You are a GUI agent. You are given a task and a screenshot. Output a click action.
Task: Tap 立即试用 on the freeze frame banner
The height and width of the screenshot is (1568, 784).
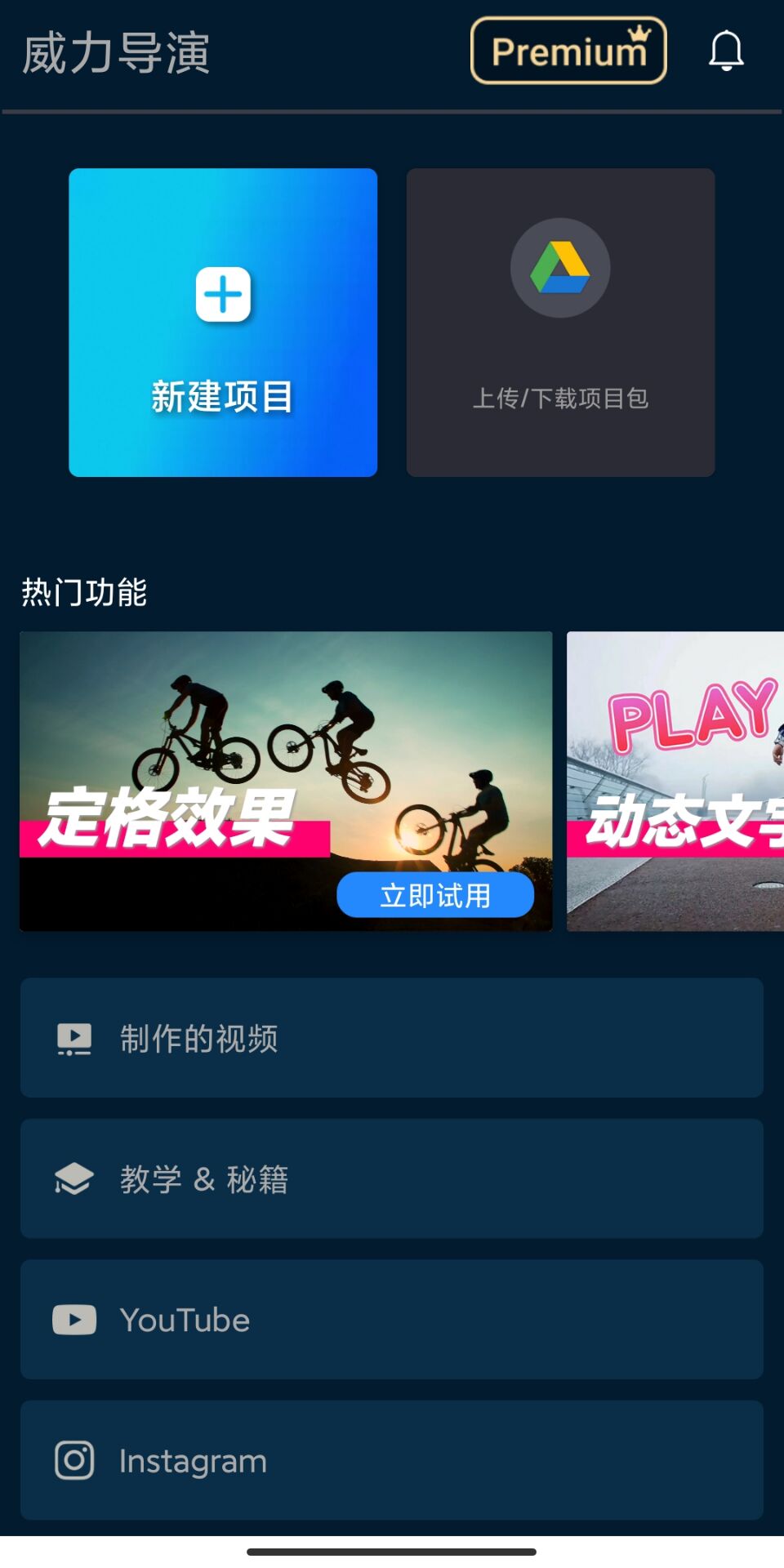pyautogui.click(x=437, y=894)
